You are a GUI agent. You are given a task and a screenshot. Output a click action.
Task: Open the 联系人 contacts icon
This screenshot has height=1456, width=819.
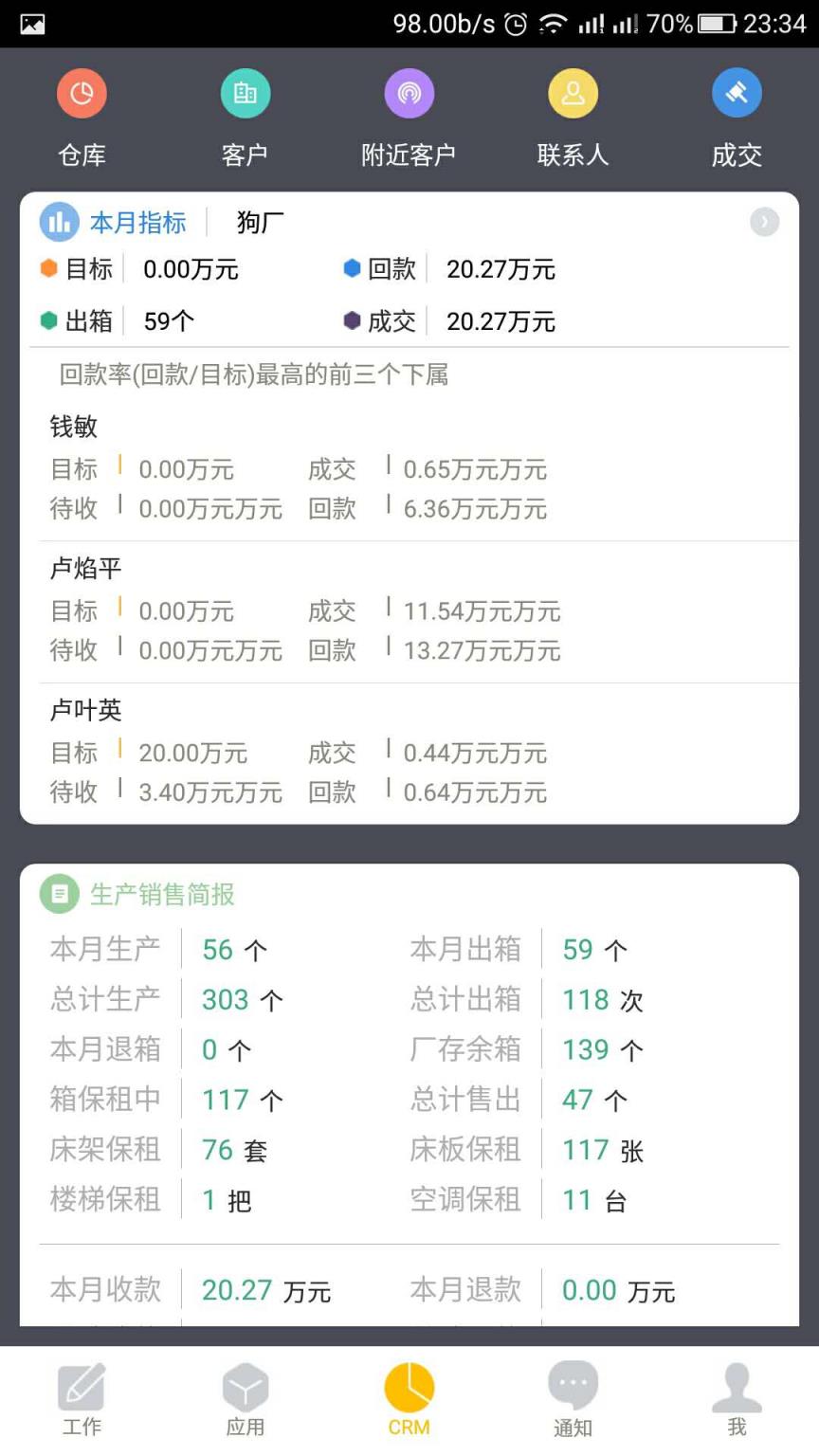coord(573,93)
